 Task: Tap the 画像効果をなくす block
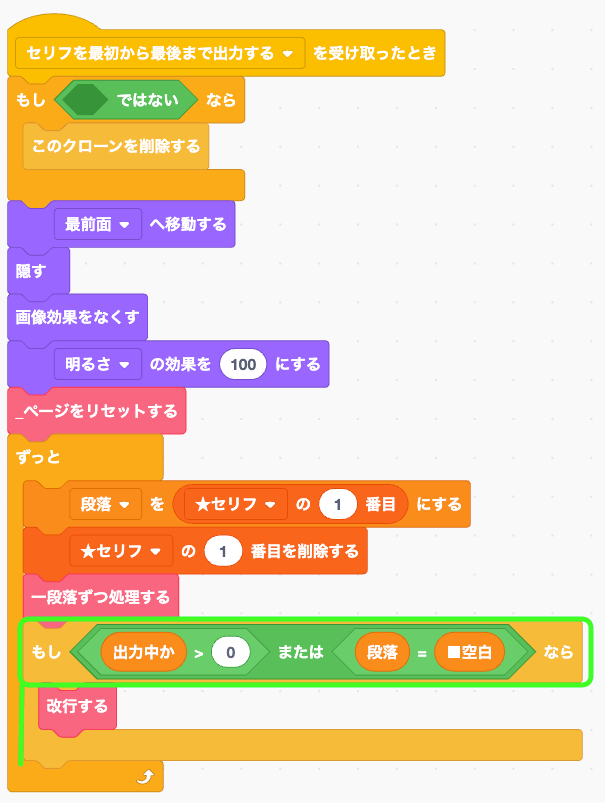coord(77,317)
